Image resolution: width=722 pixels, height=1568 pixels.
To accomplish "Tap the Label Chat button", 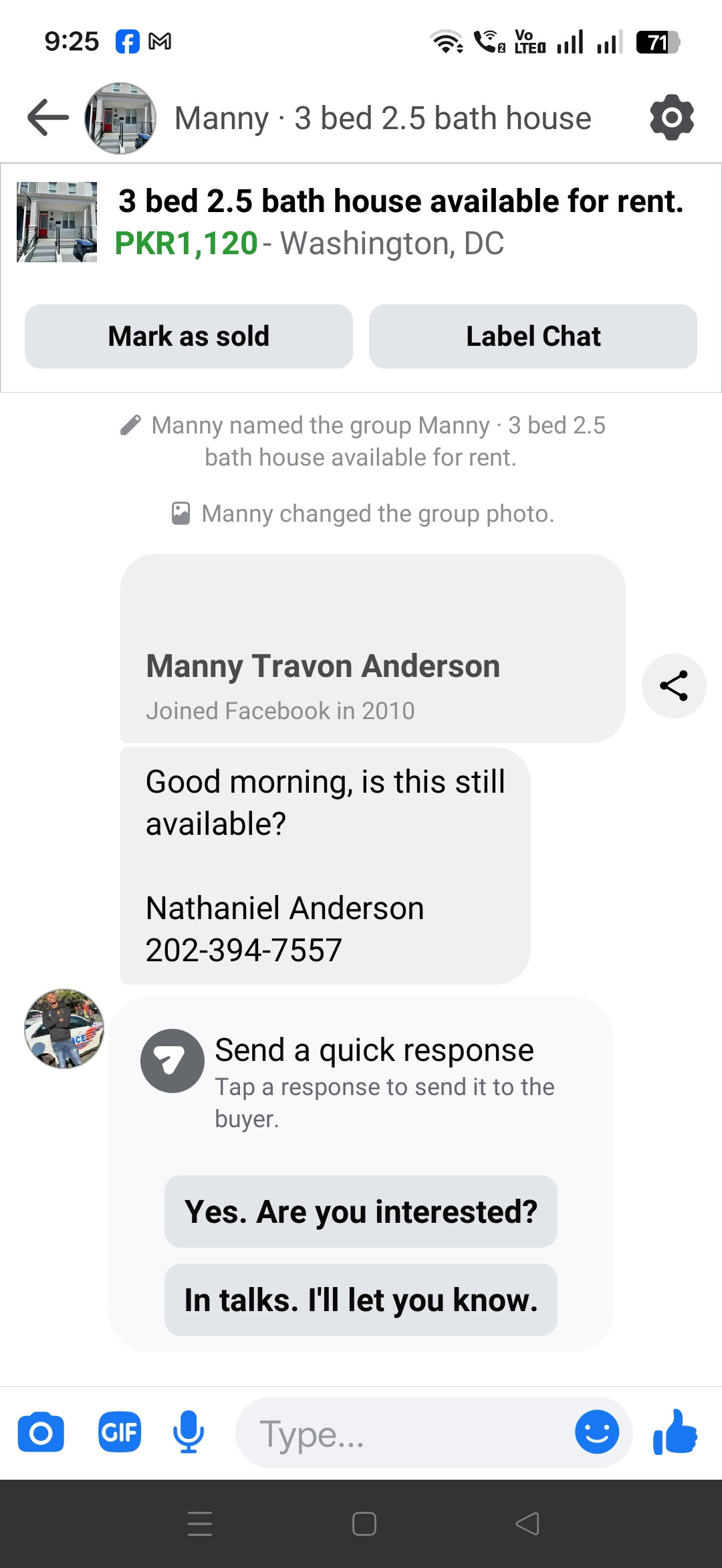I will [x=533, y=336].
